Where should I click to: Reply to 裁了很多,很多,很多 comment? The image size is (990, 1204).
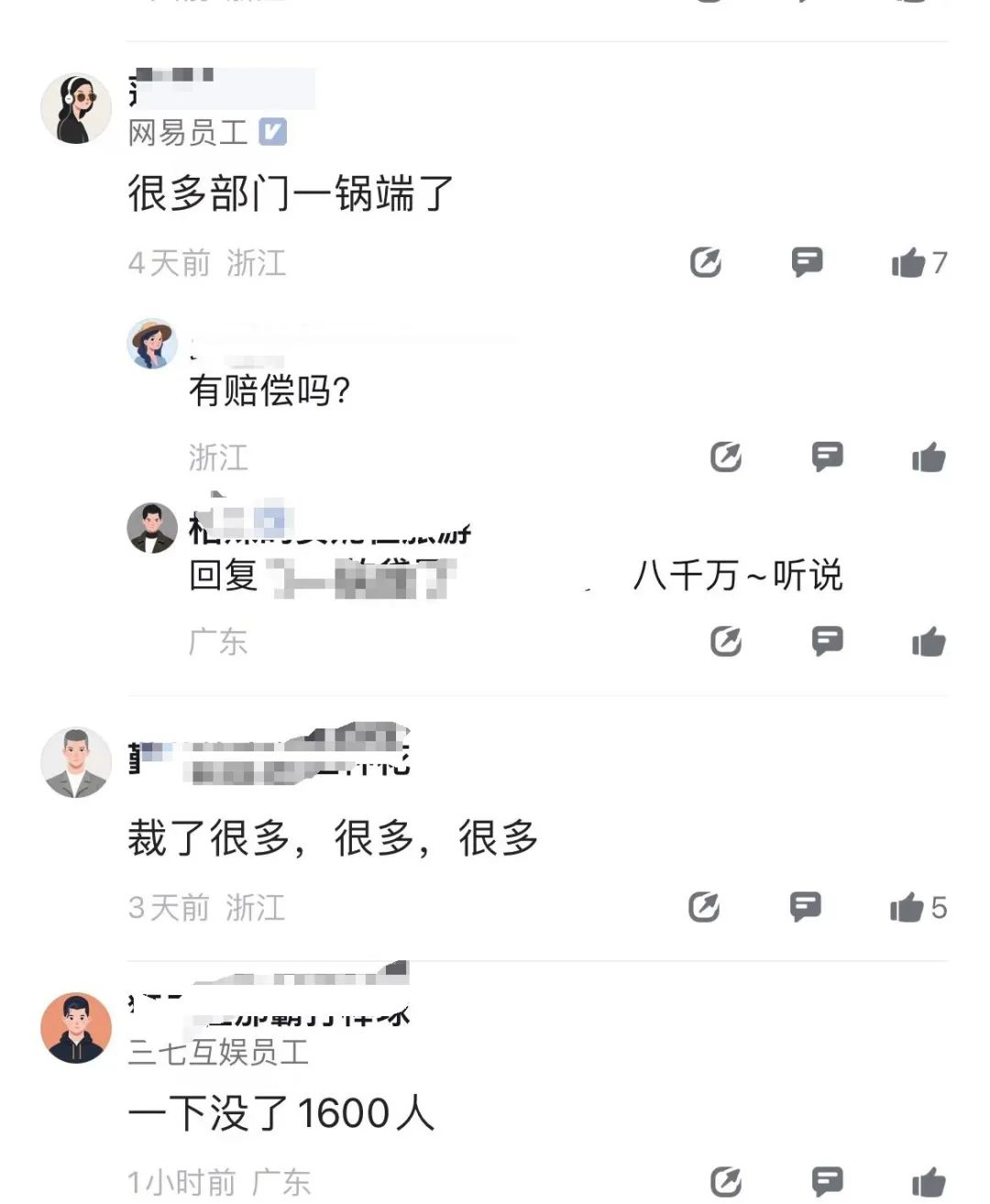click(x=805, y=907)
